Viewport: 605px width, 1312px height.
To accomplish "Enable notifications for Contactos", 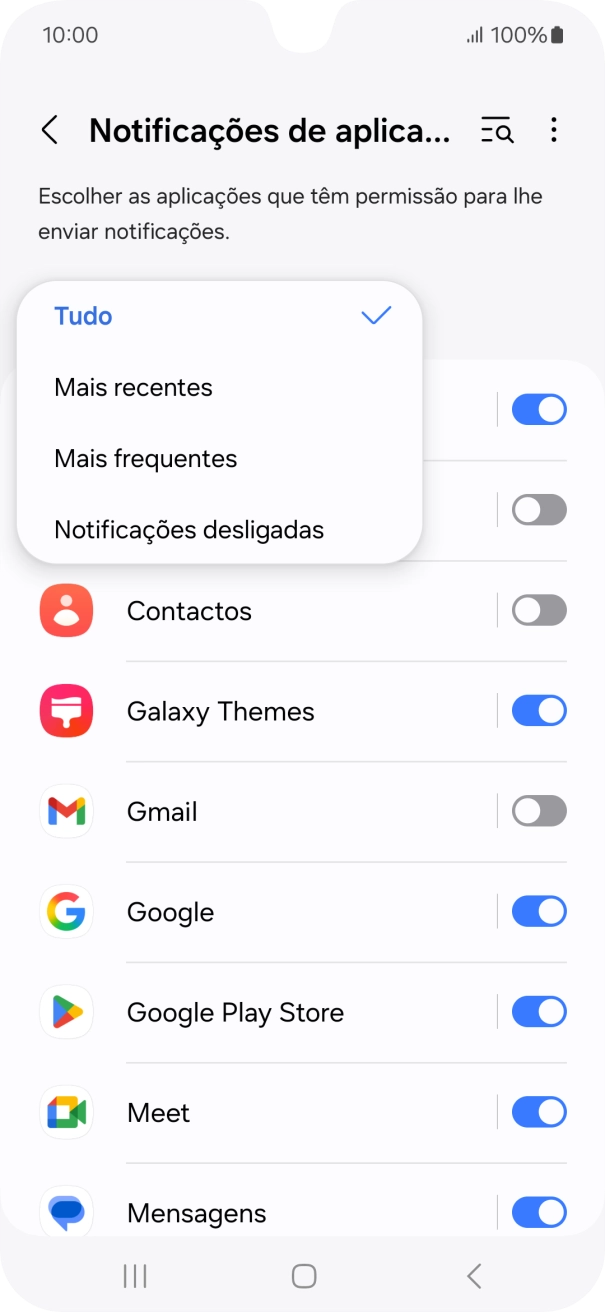I will [539, 611].
